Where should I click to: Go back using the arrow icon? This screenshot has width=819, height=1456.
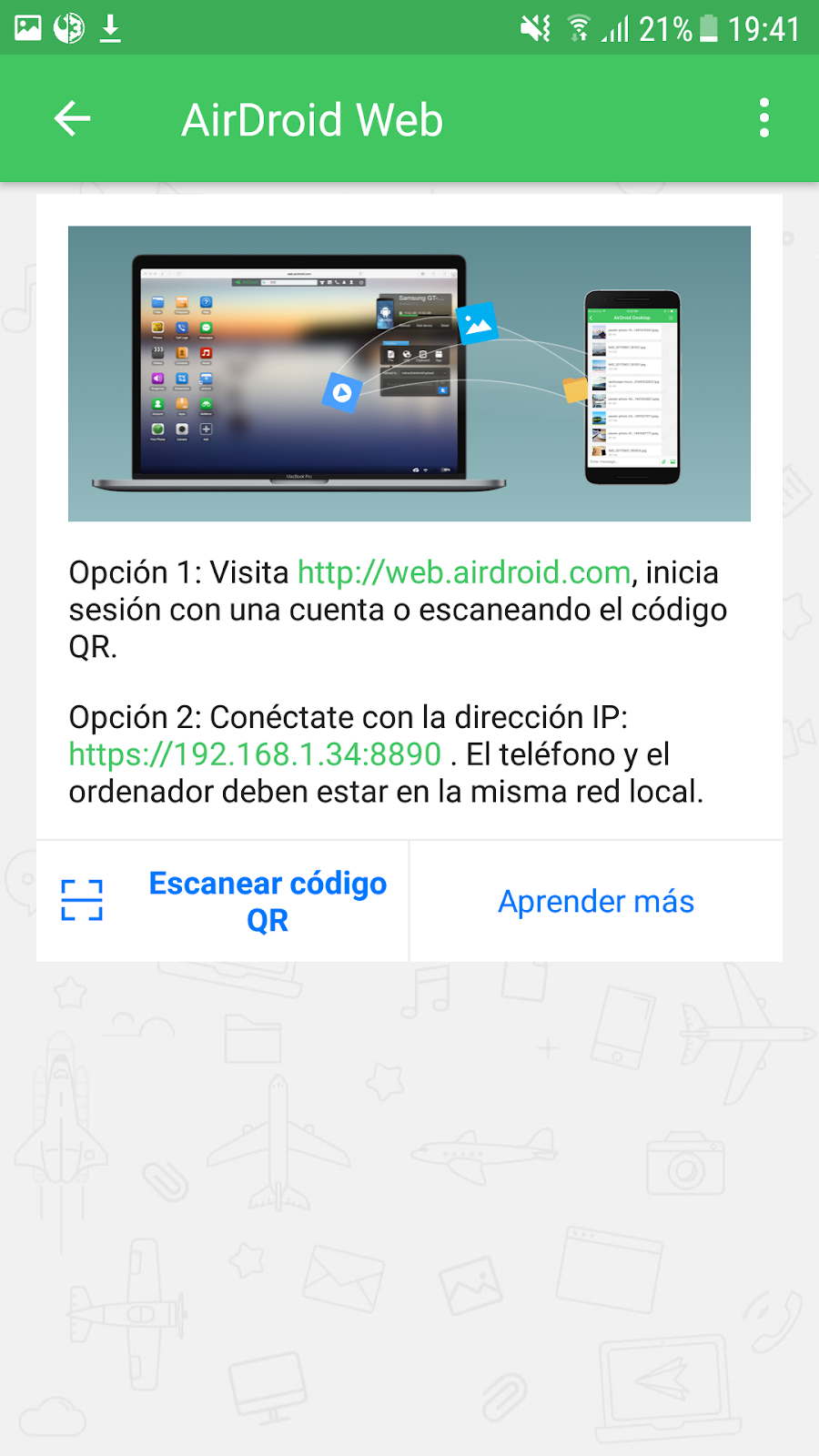coord(72,118)
